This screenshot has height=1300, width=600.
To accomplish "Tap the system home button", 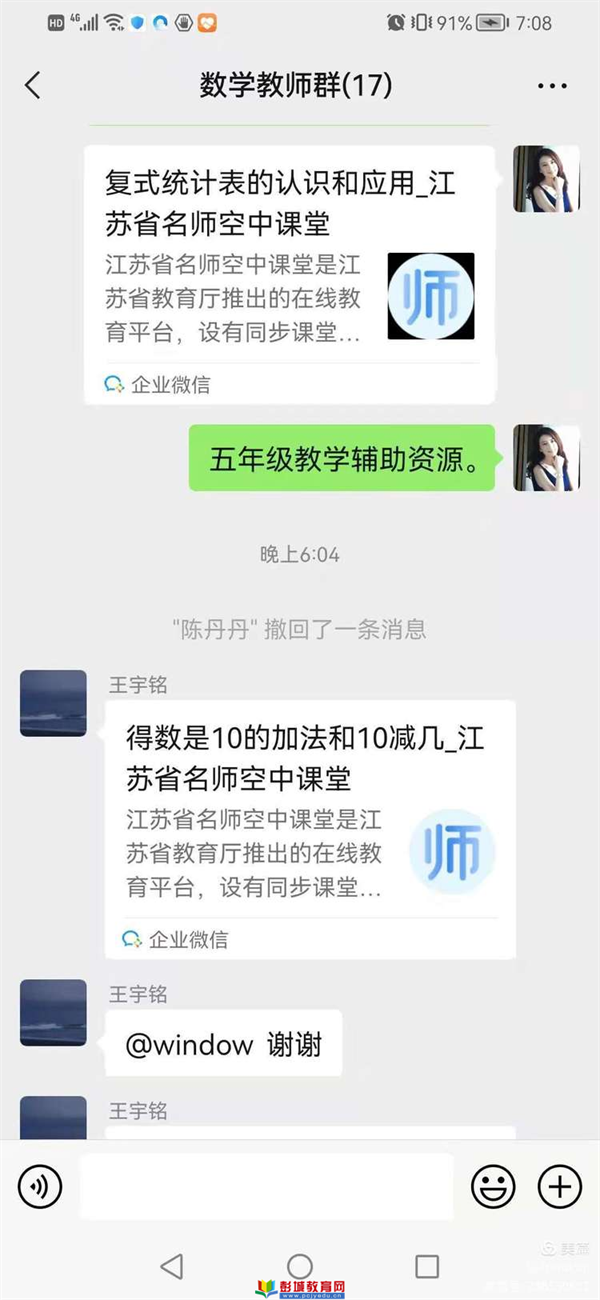I will (x=300, y=1266).
